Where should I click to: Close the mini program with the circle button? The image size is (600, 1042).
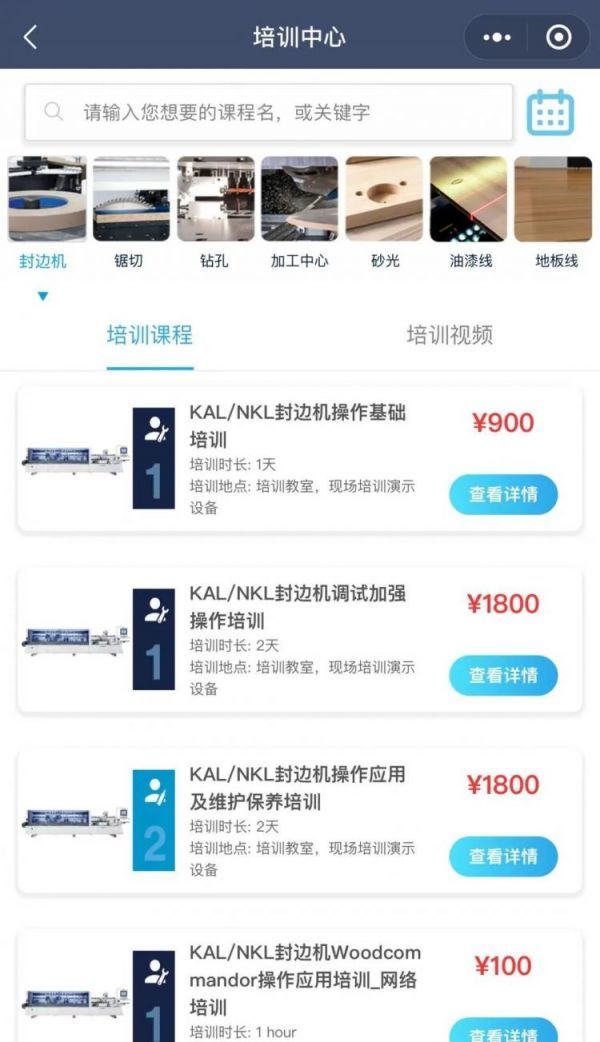point(558,38)
